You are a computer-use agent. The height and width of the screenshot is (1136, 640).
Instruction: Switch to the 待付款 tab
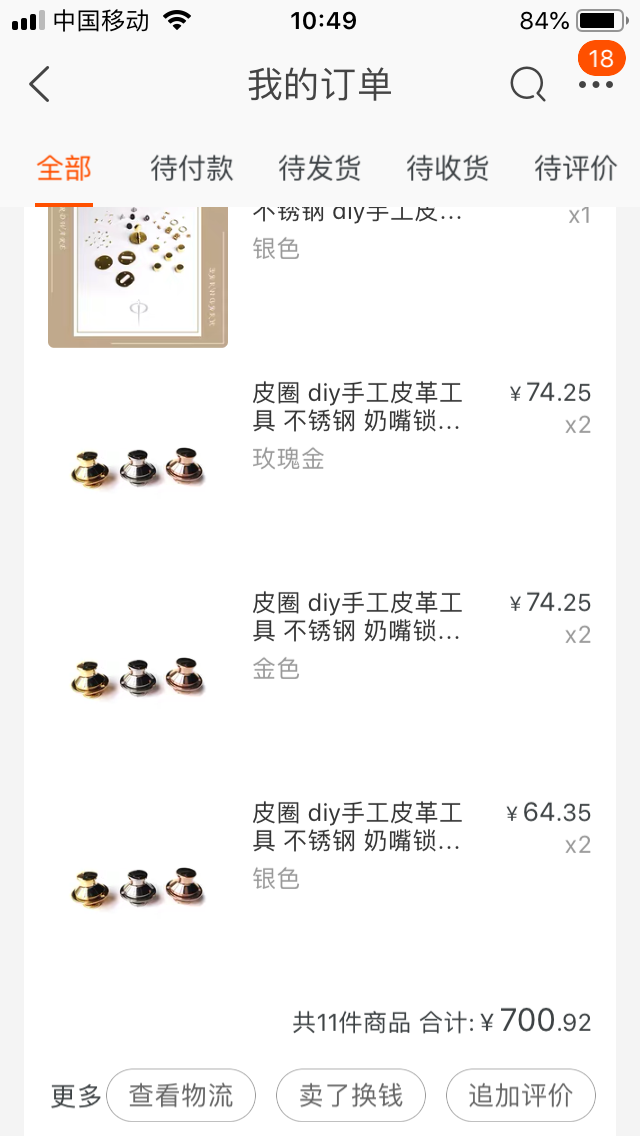point(192,168)
